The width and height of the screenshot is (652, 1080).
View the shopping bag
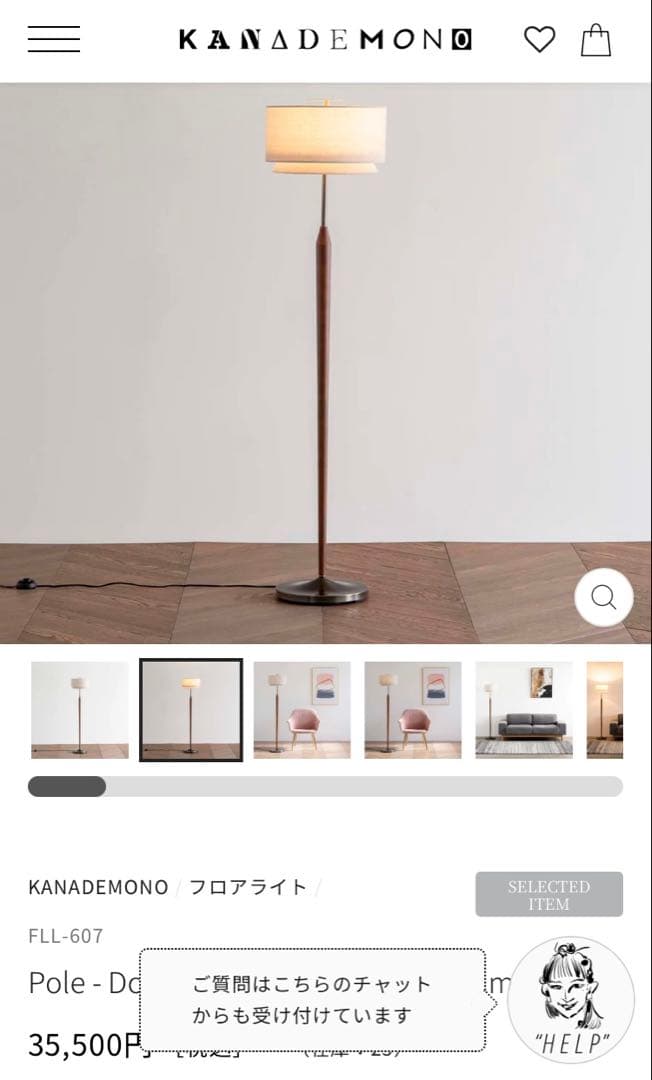point(596,40)
